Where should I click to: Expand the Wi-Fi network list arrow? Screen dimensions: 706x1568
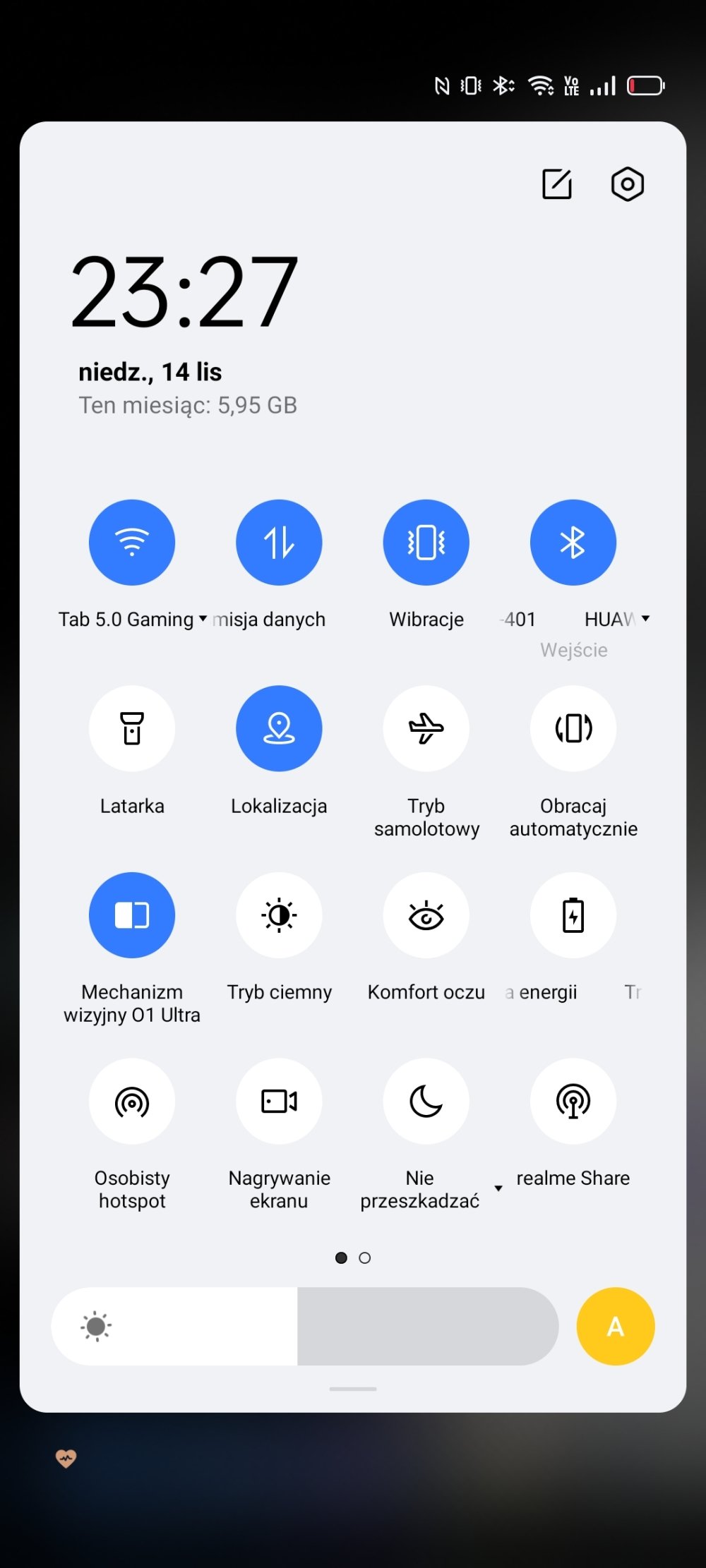(203, 619)
